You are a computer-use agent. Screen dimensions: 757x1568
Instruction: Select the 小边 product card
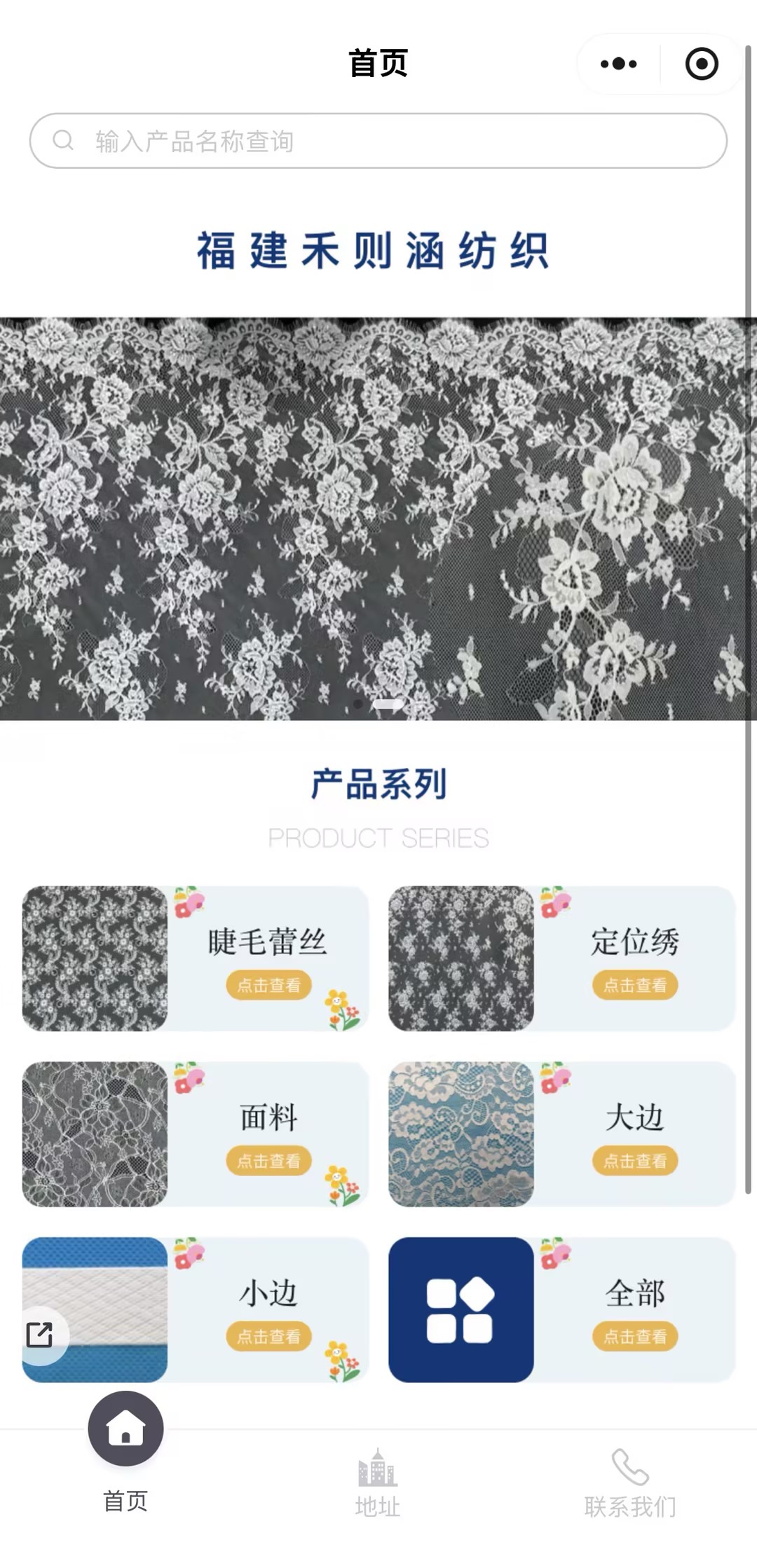[195, 1309]
